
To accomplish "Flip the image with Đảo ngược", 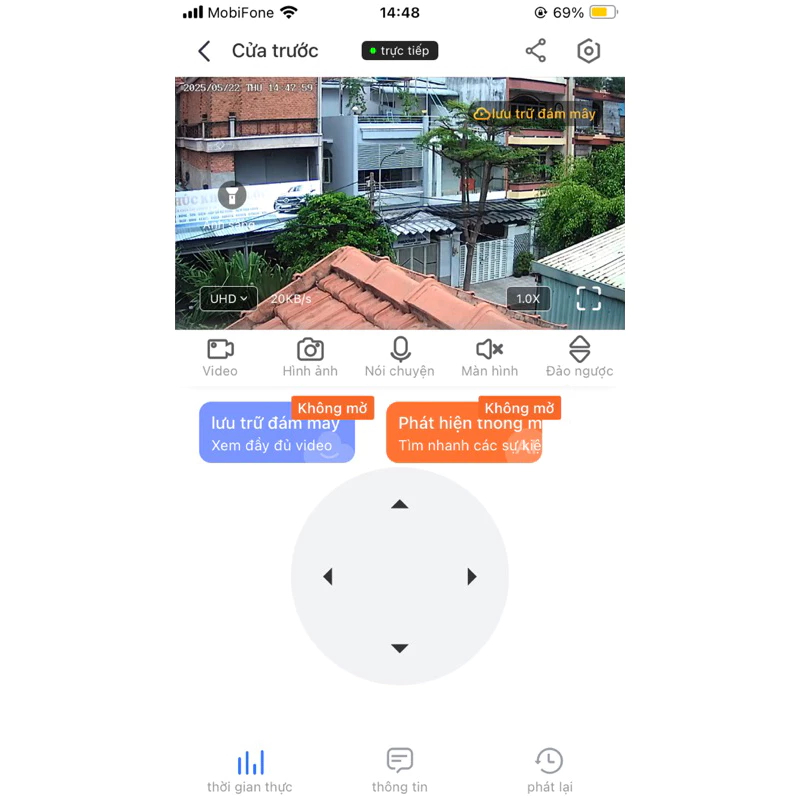I will point(580,357).
